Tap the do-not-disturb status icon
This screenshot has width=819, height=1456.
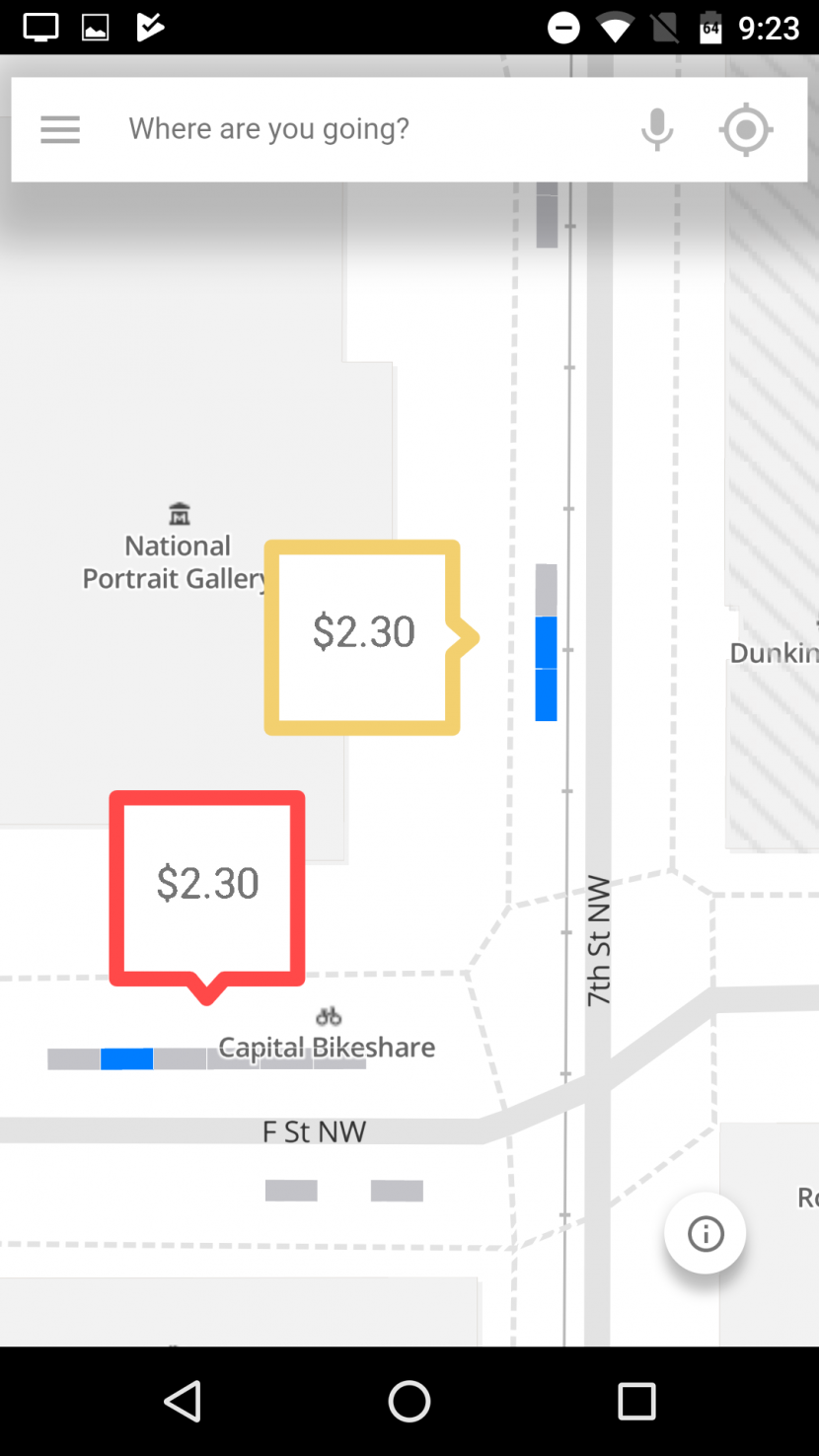[x=563, y=27]
